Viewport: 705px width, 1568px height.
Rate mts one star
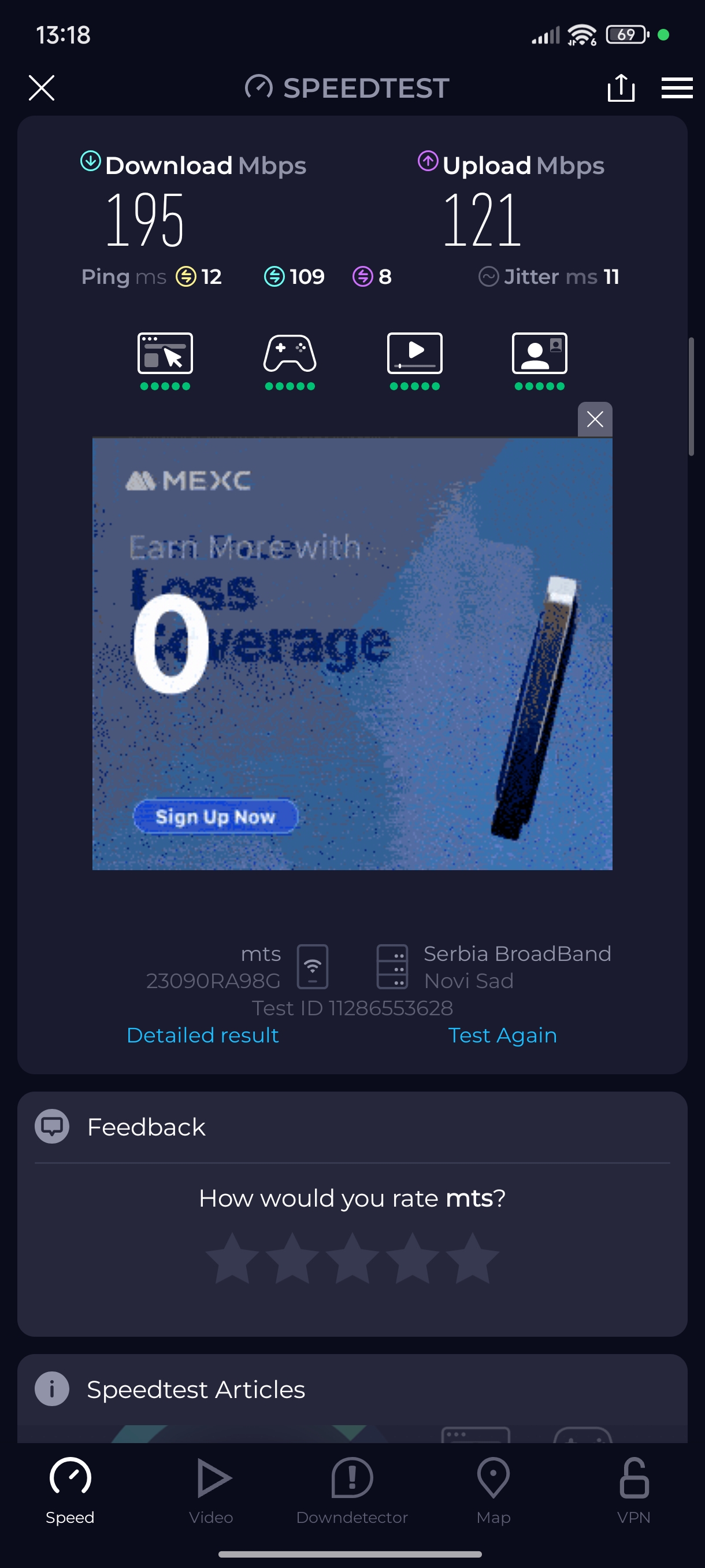(232, 1259)
